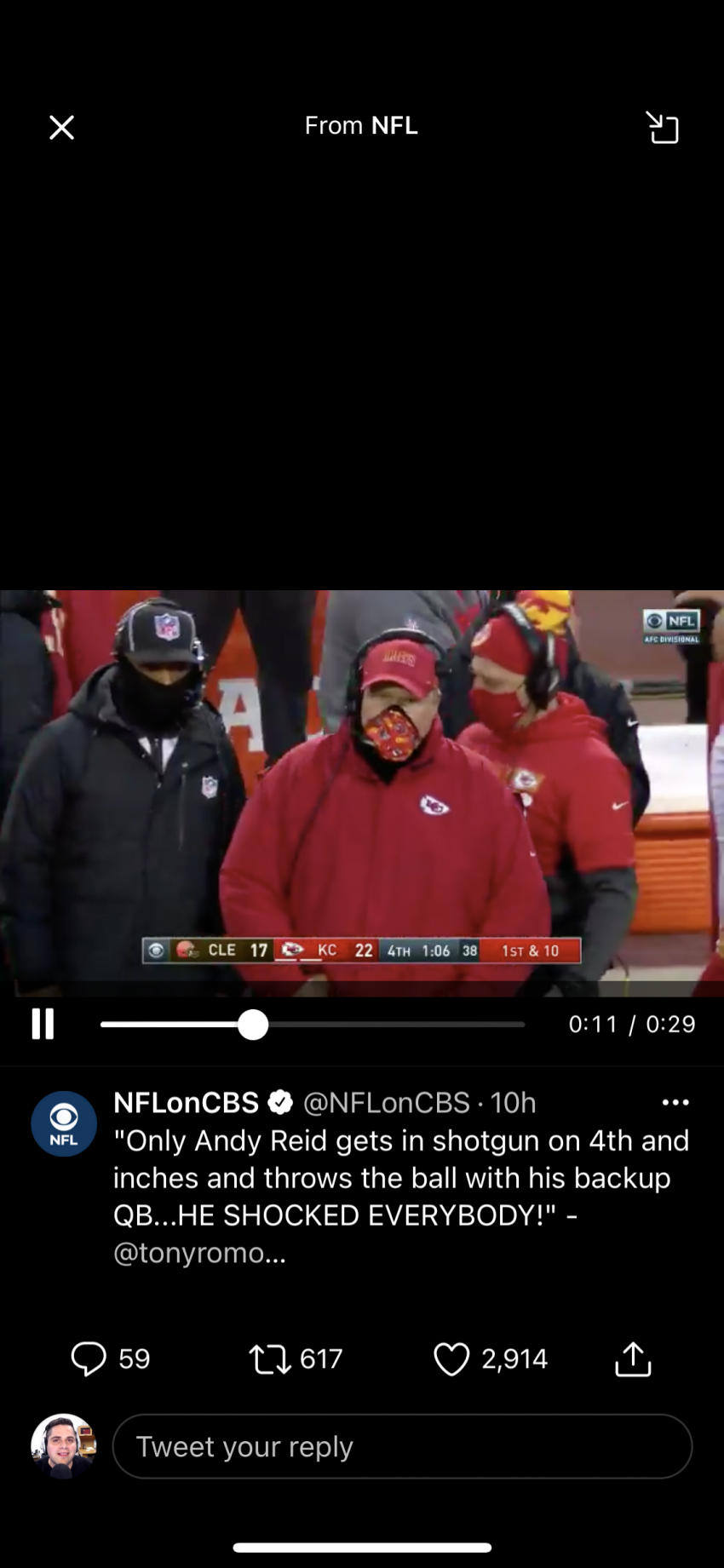This screenshot has height=1568, width=724.
Task: Open NFLonCBS profile avatar
Action: click(x=64, y=1123)
